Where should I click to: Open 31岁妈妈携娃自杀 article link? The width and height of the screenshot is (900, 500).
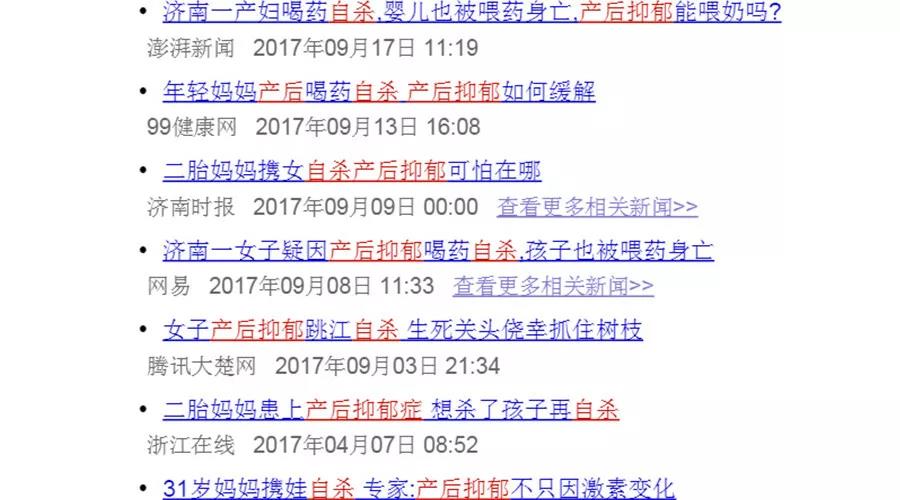[418, 489]
